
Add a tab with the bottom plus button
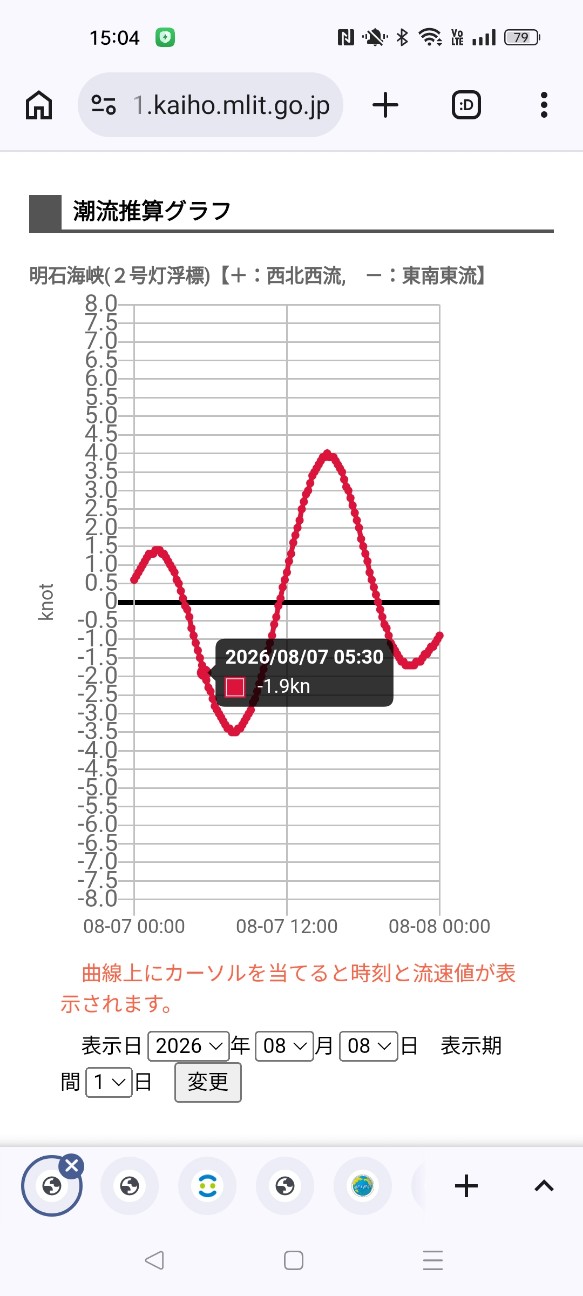point(466,1186)
